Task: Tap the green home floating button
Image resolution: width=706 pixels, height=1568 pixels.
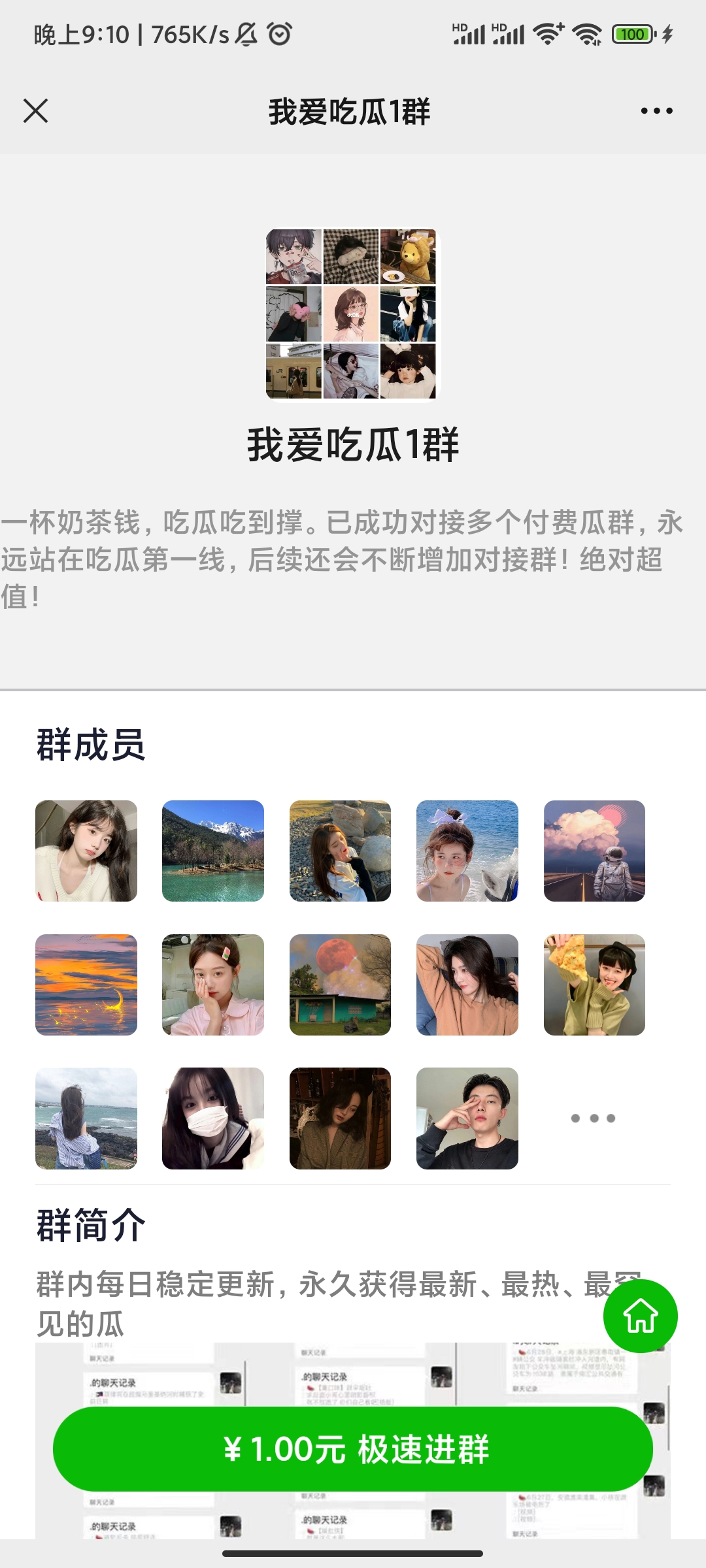Action: point(640,1316)
